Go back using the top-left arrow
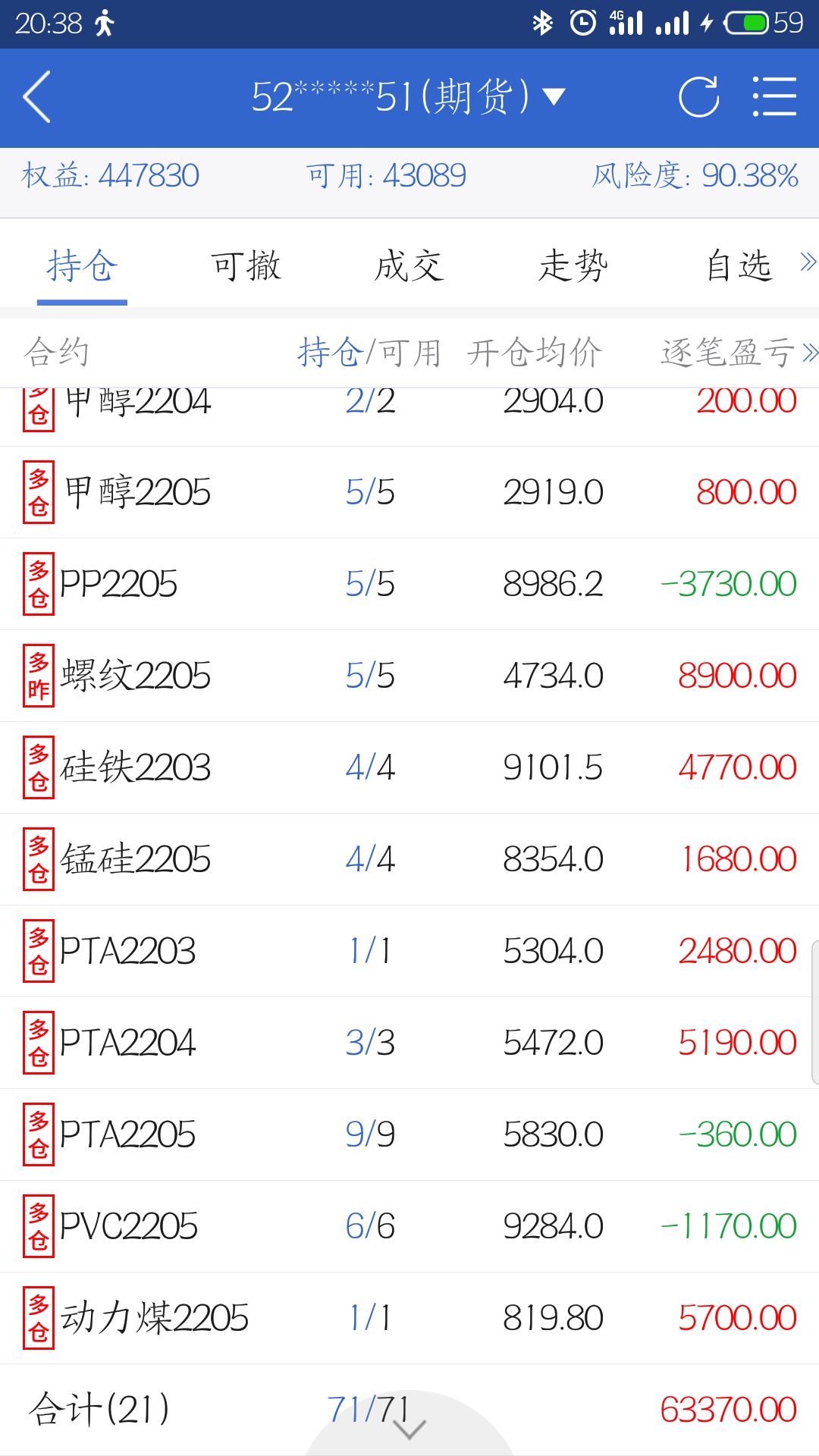Screen dimensions: 819x1456 tap(36, 97)
